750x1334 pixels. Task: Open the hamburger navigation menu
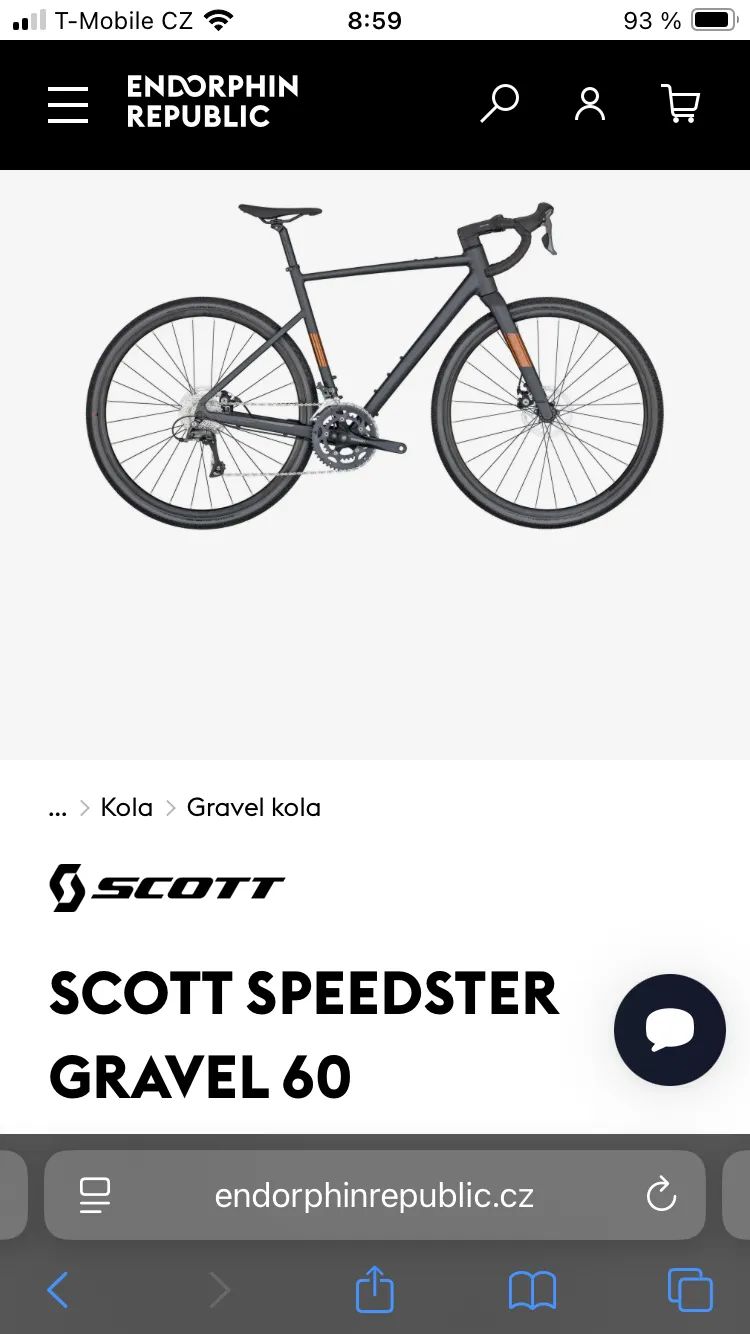68,104
